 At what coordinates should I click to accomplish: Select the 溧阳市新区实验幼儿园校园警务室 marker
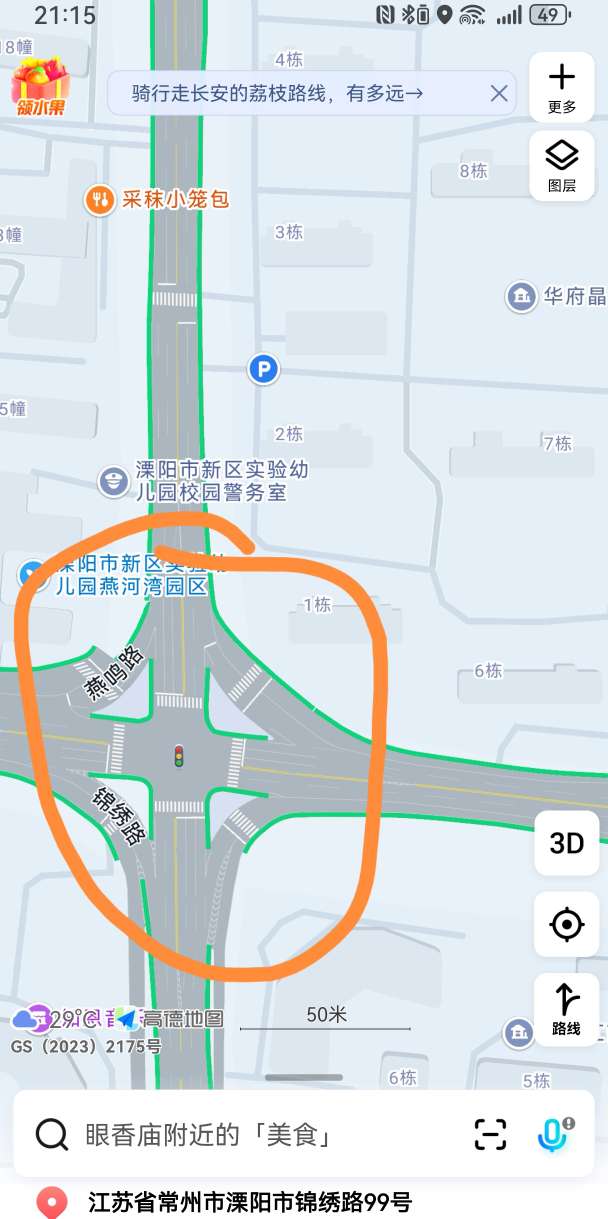pyautogui.click(x=114, y=481)
